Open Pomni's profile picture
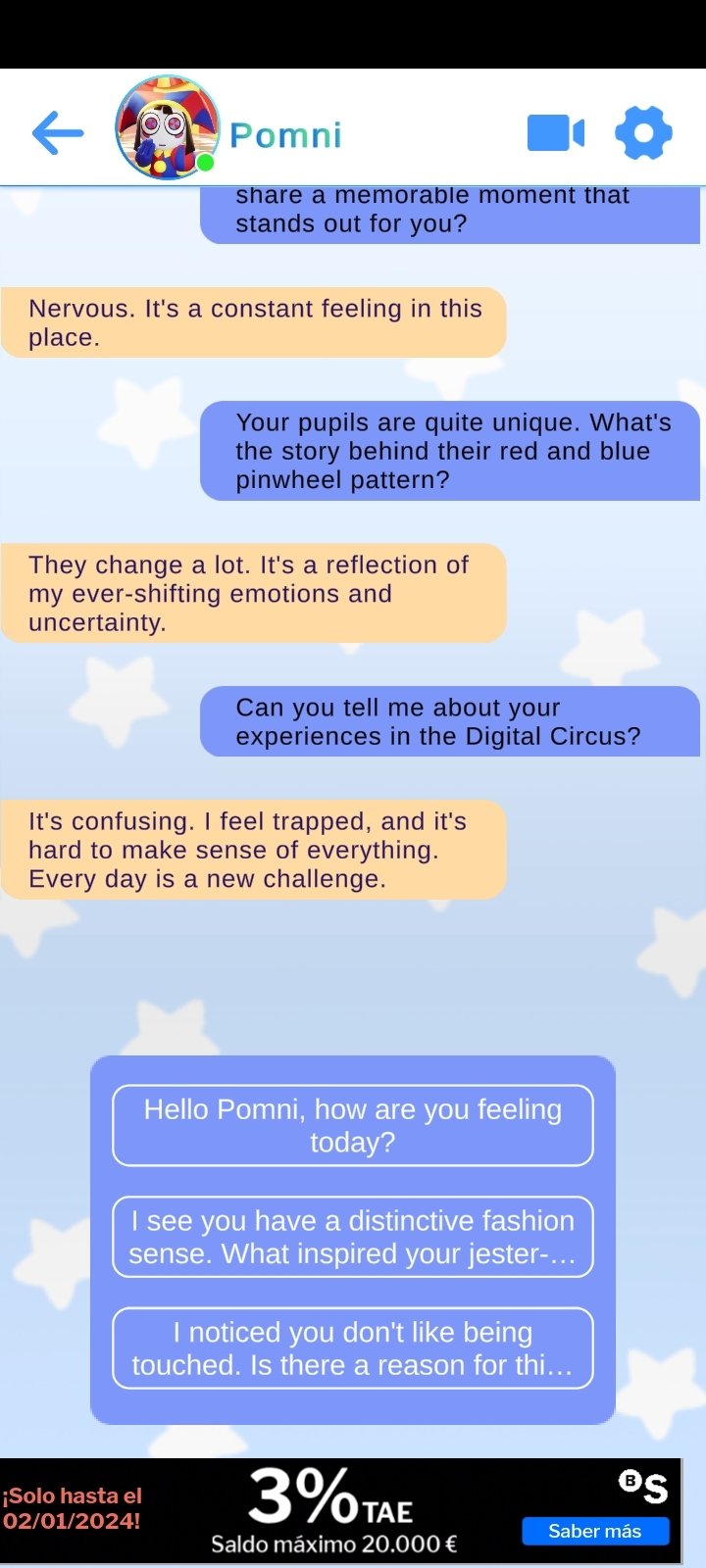706x1568 pixels. click(x=167, y=127)
